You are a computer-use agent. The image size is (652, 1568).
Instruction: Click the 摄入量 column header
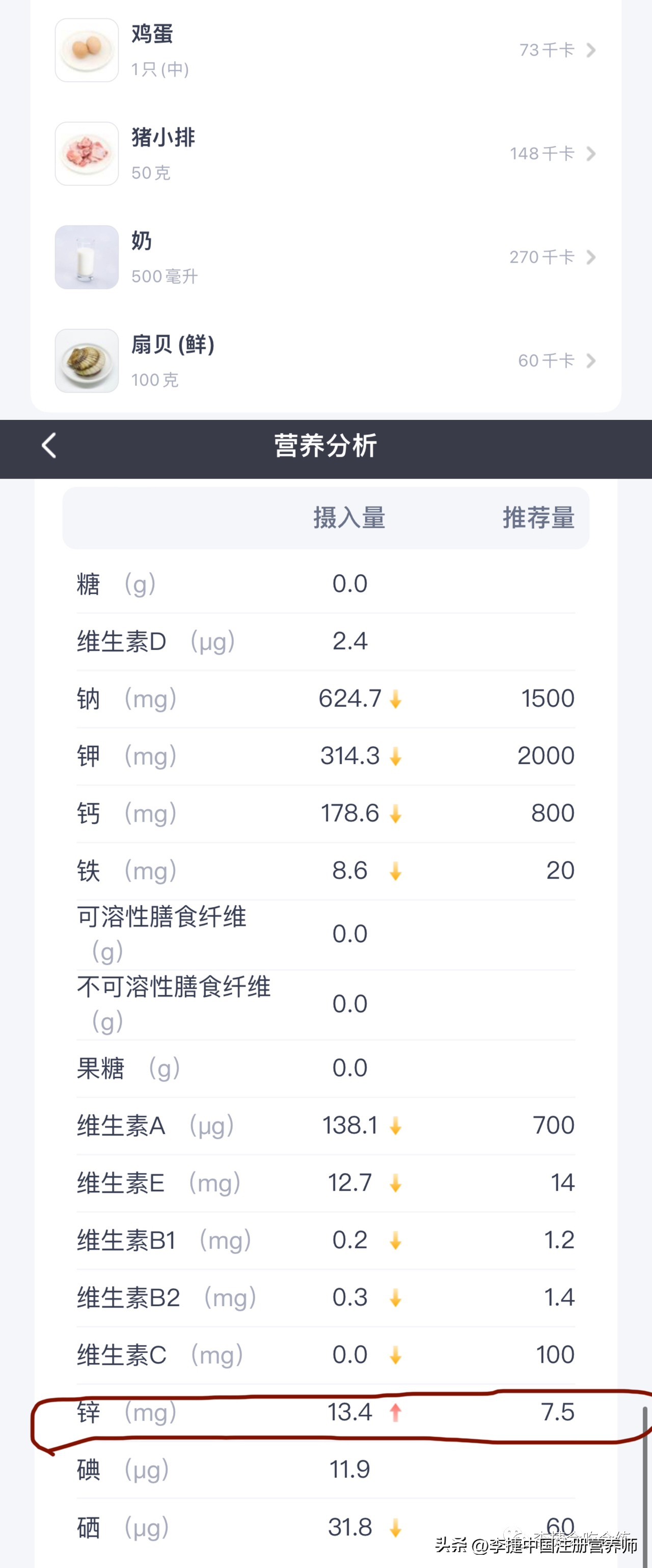(x=350, y=518)
